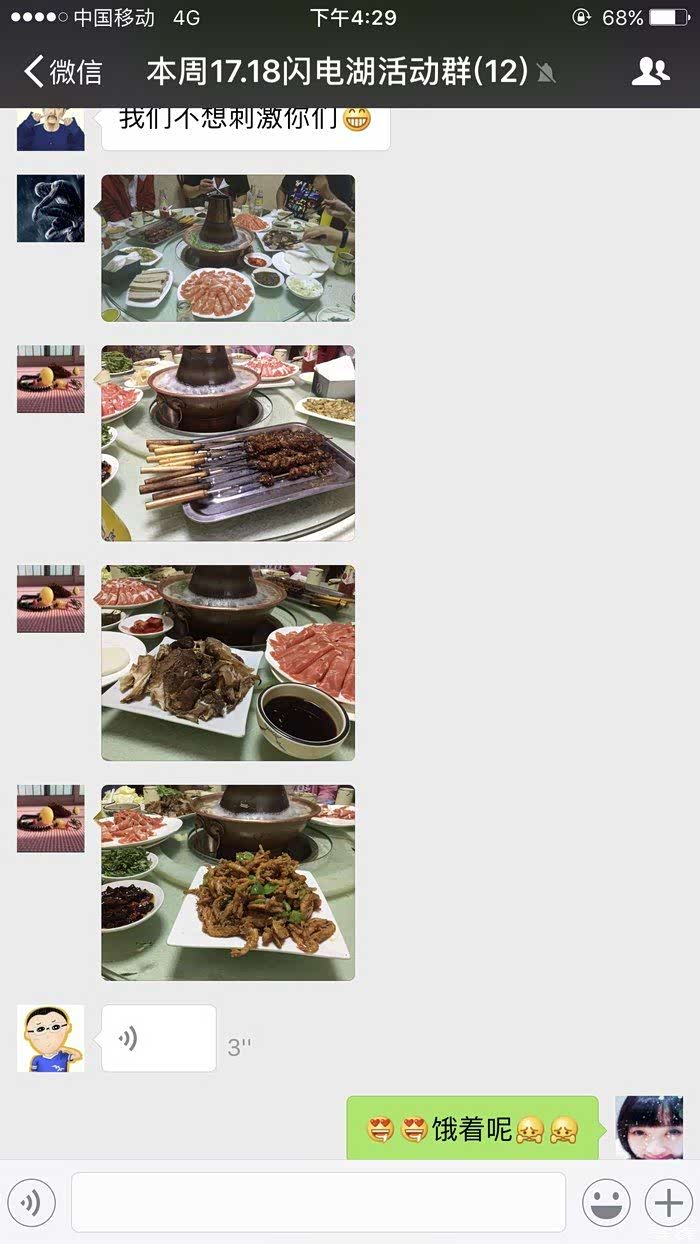Enlarge the photo of the stir-fried dish
700x1244 pixels.
tap(228, 882)
